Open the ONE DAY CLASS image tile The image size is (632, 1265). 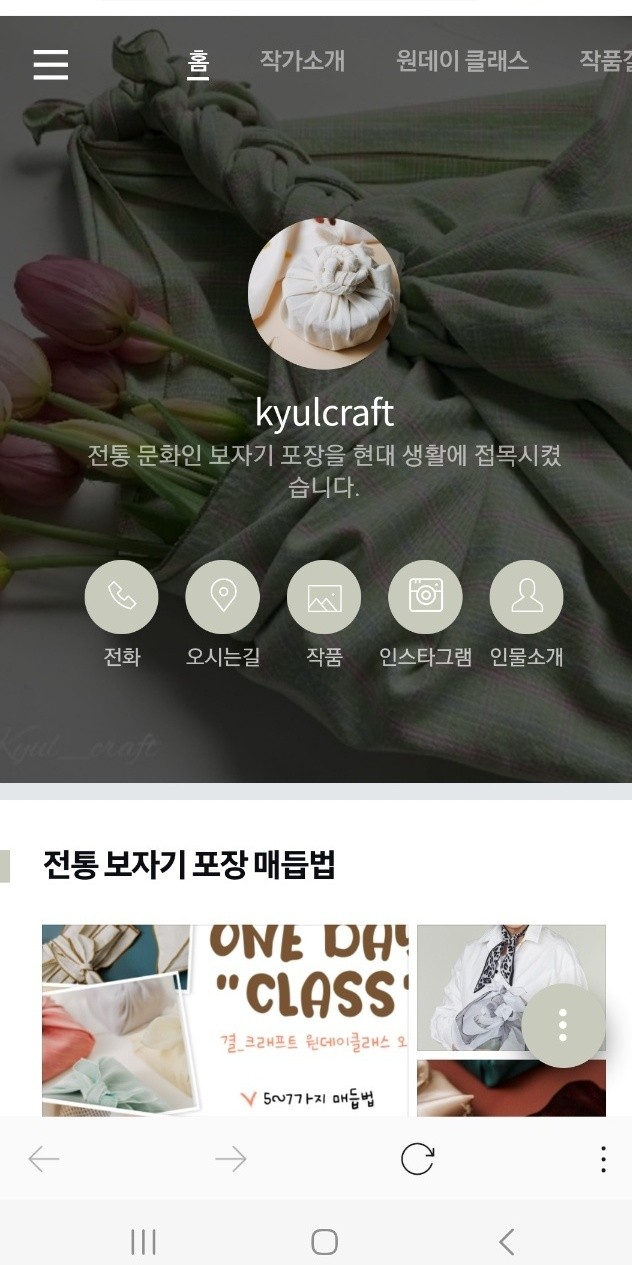coord(310,1018)
